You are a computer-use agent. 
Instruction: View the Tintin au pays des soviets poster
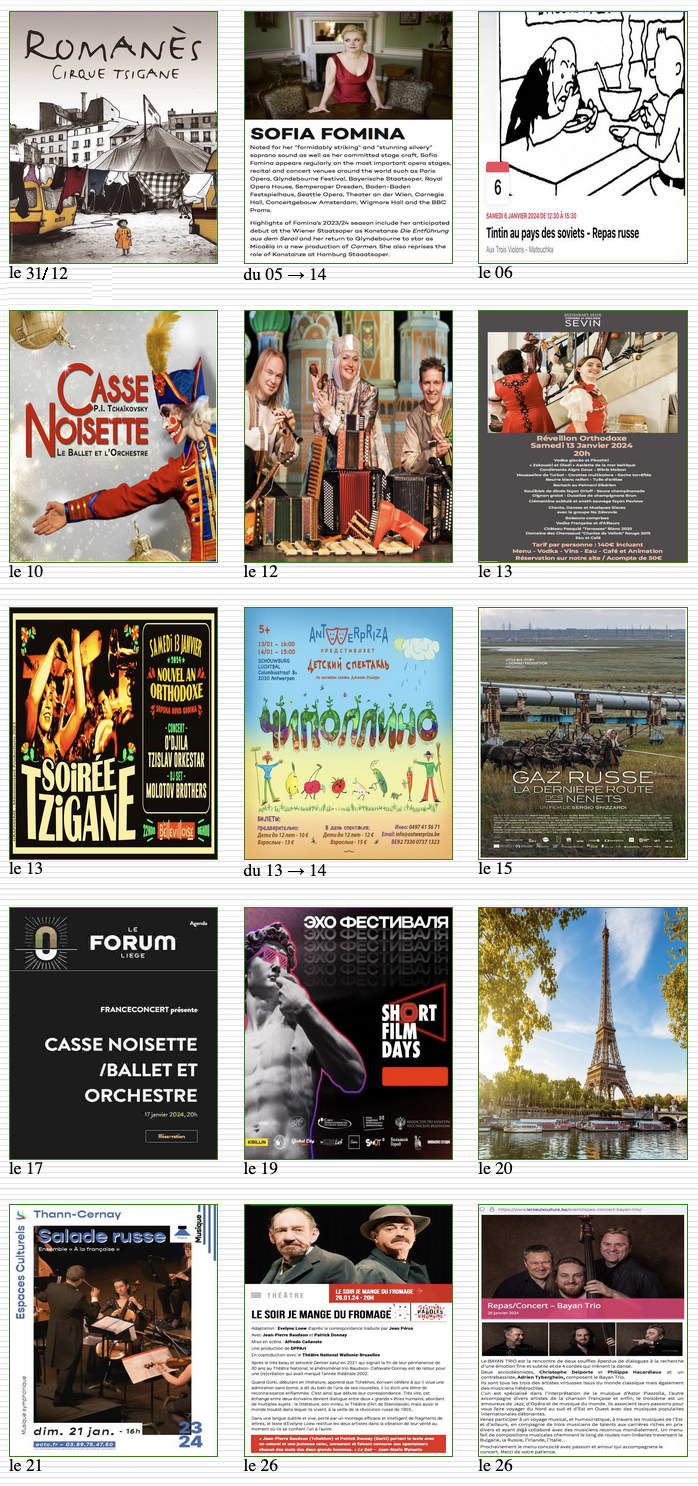pyautogui.click(x=582, y=137)
